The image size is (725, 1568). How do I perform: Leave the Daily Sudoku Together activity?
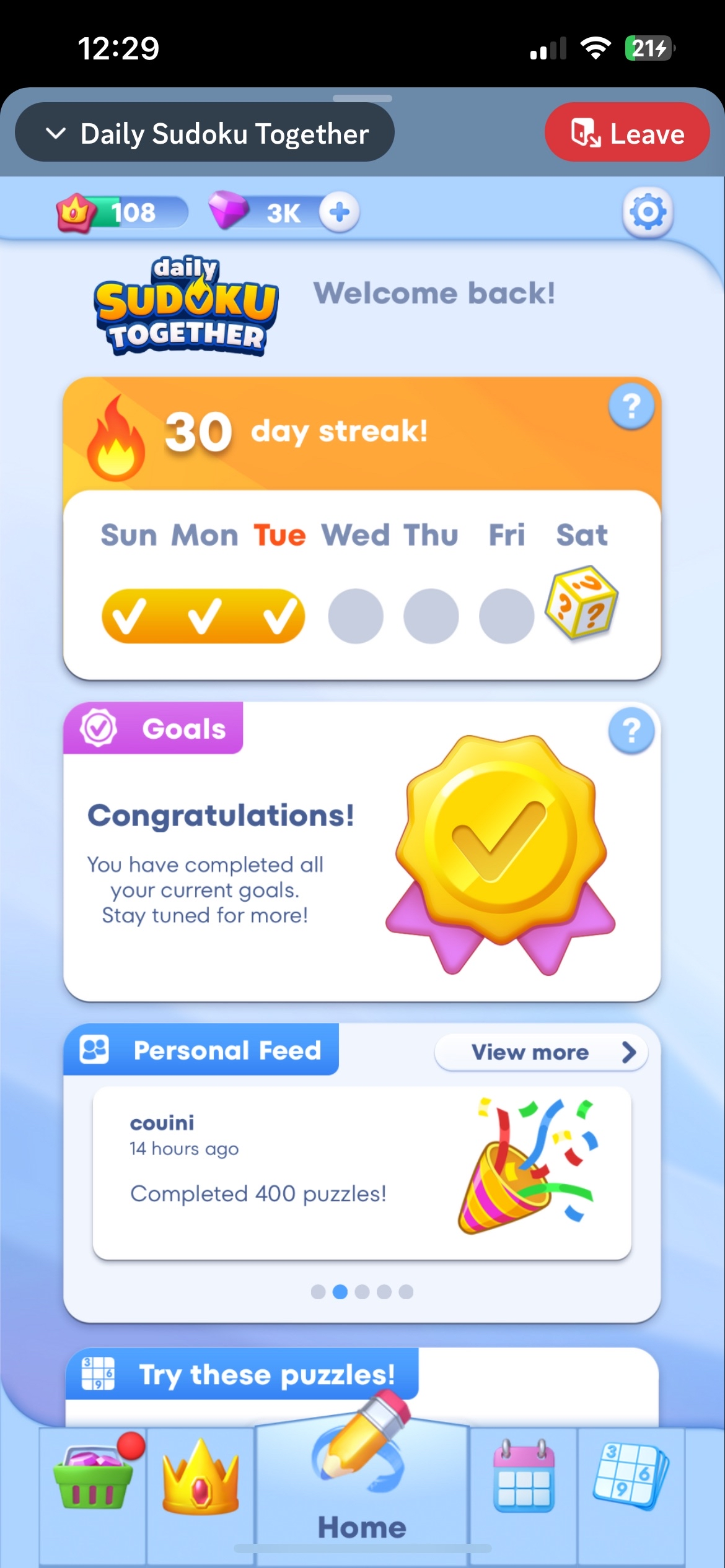coord(626,133)
